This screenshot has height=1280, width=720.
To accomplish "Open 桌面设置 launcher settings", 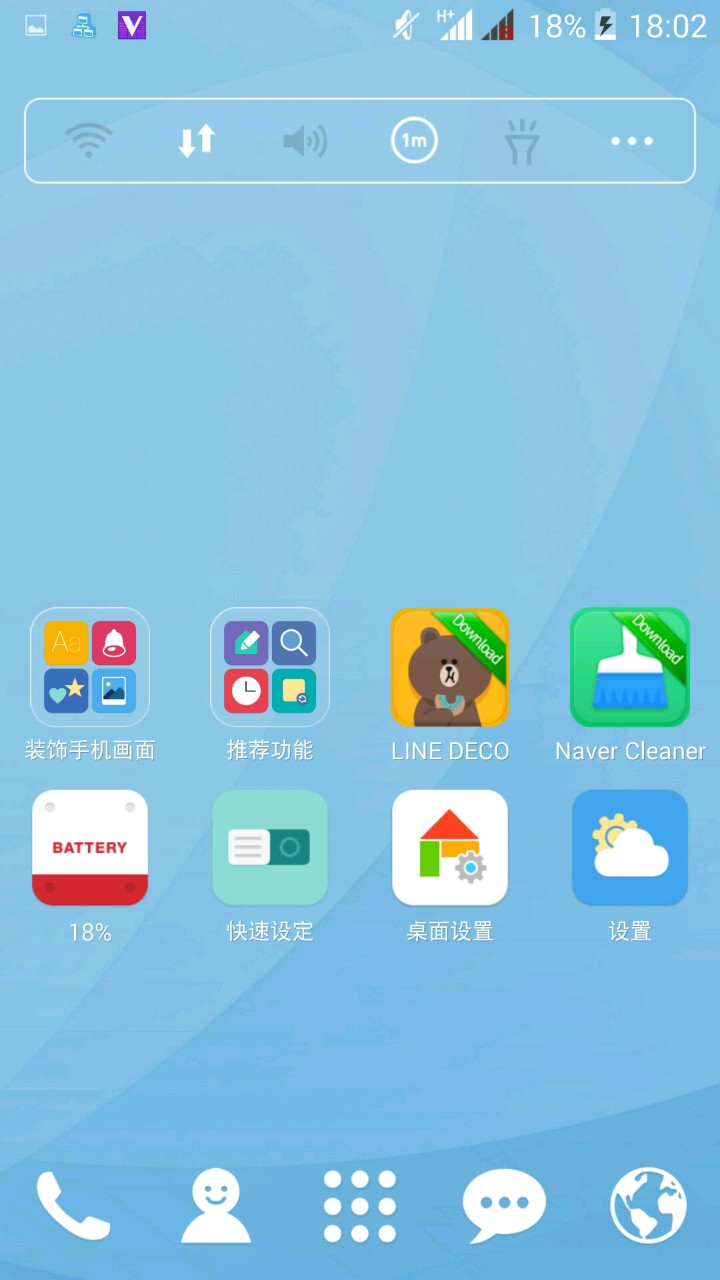I will [450, 848].
